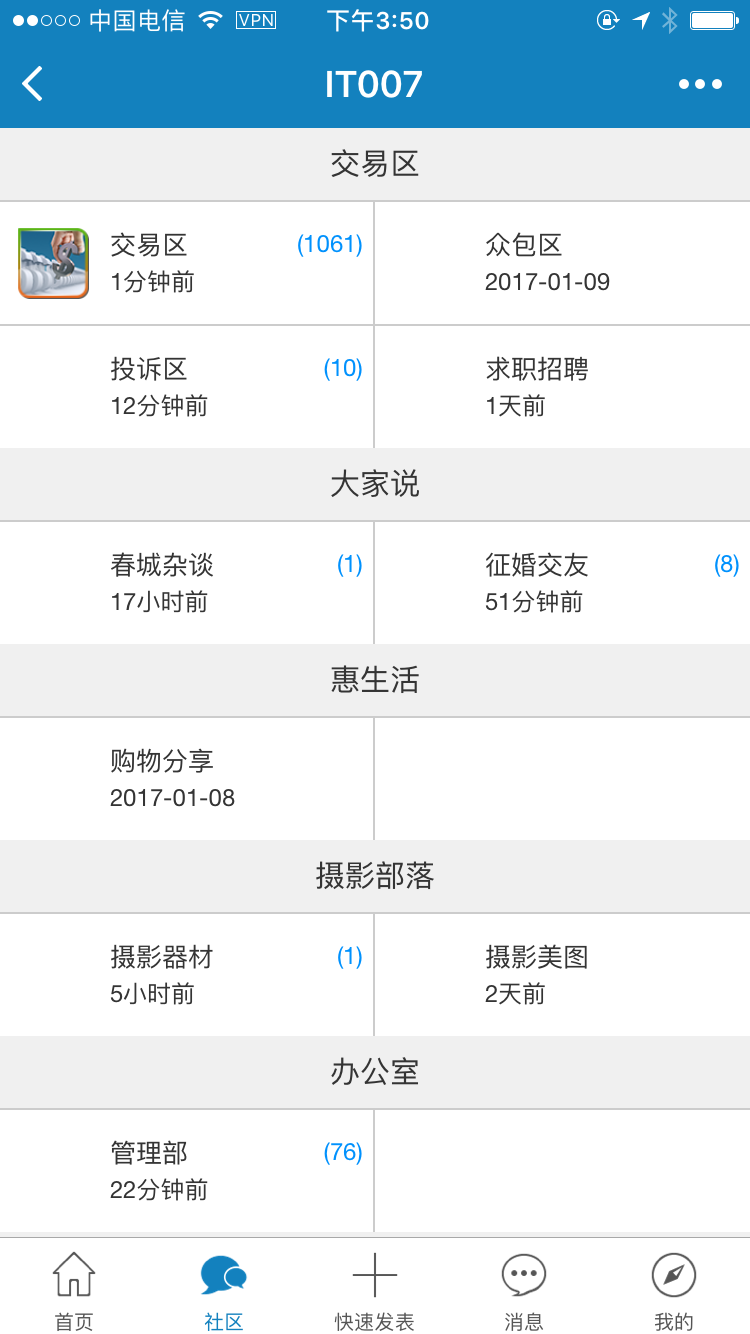The height and width of the screenshot is (1334, 750).
Task: Switch to the 首页 tab
Action: pos(74,1290)
